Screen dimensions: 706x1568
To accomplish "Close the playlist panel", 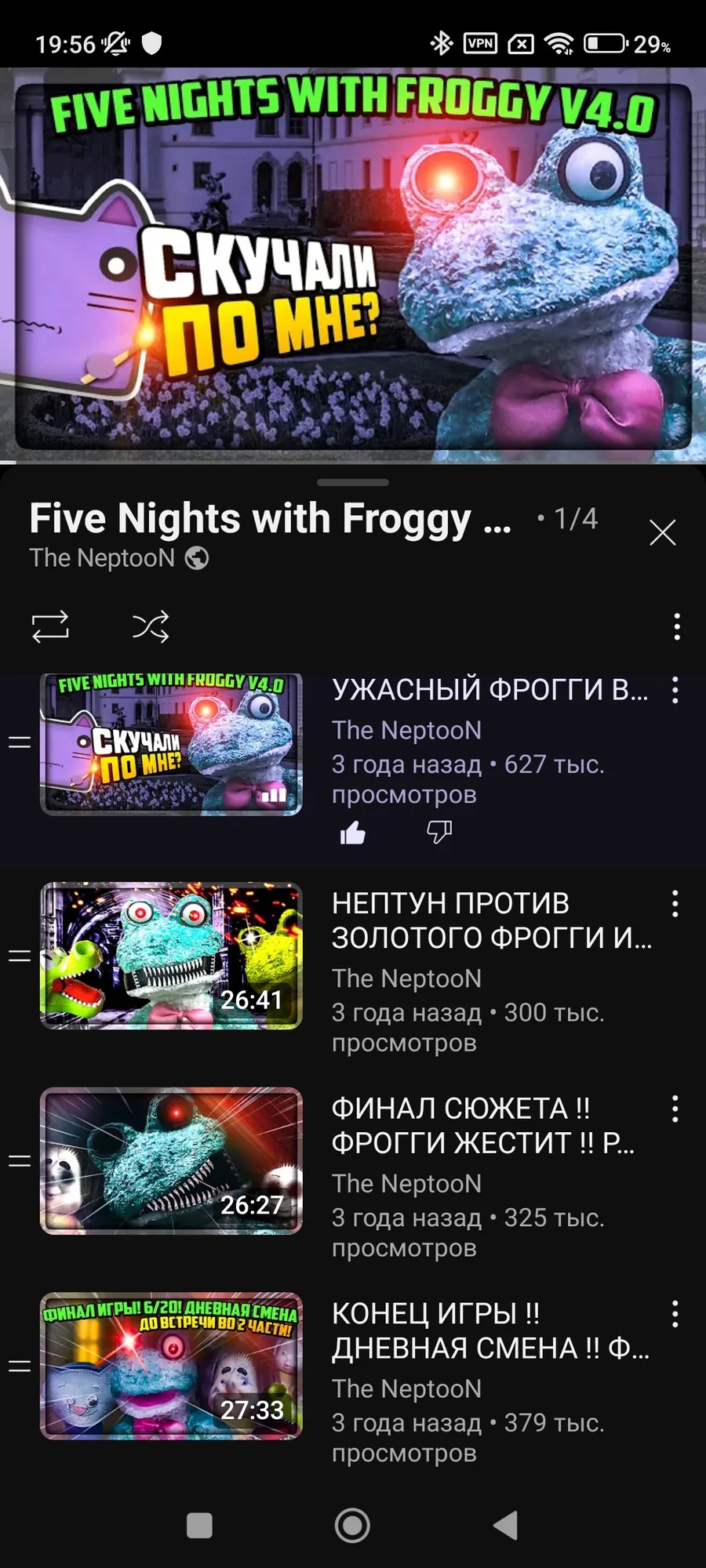I will point(663,533).
